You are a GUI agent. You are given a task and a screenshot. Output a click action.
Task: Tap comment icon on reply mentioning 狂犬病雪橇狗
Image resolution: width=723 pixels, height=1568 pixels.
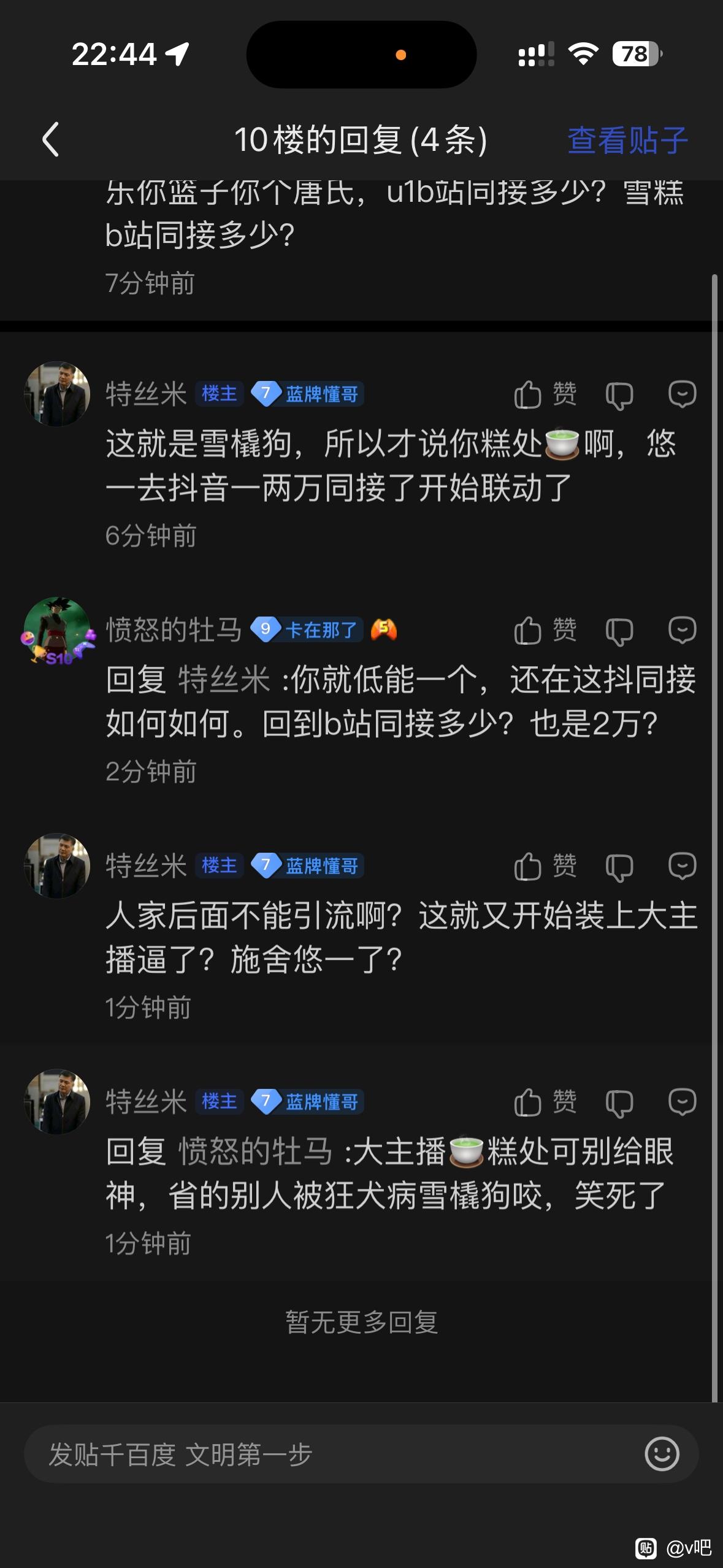pos(682,1102)
